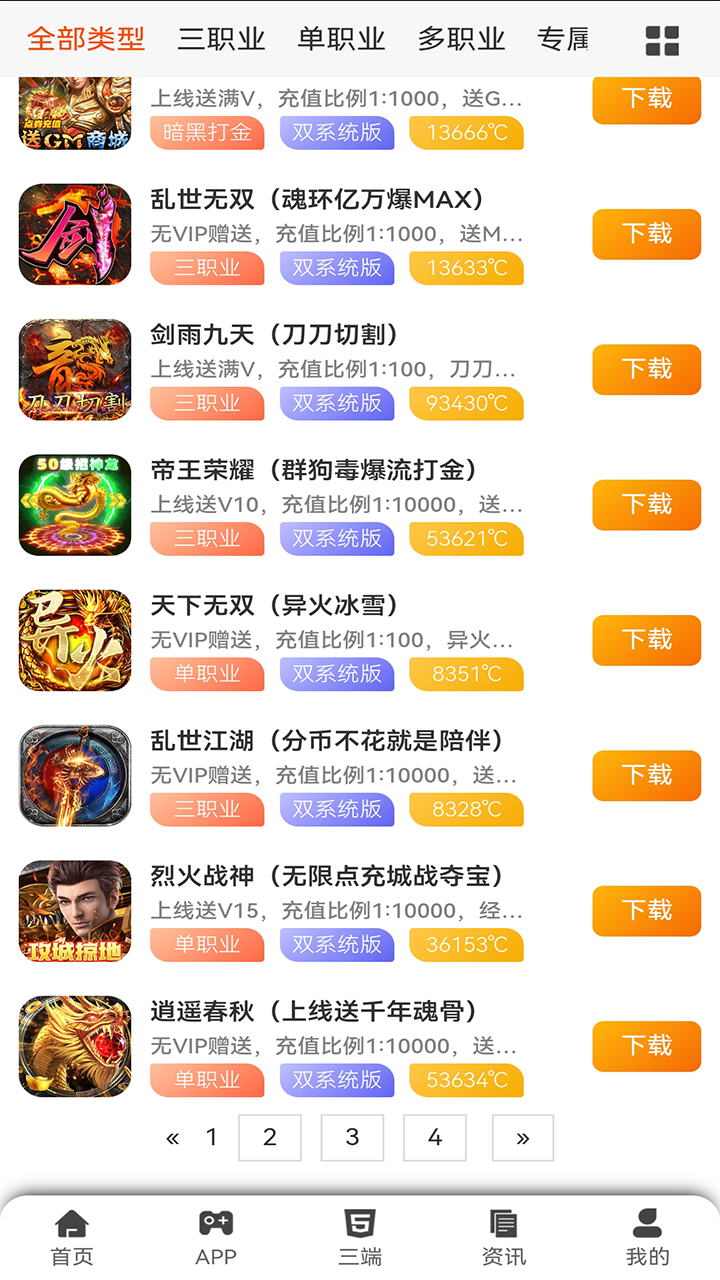Tap 下载 for 帝王荣耀
The width and height of the screenshot is (720, 1280).
646,504
